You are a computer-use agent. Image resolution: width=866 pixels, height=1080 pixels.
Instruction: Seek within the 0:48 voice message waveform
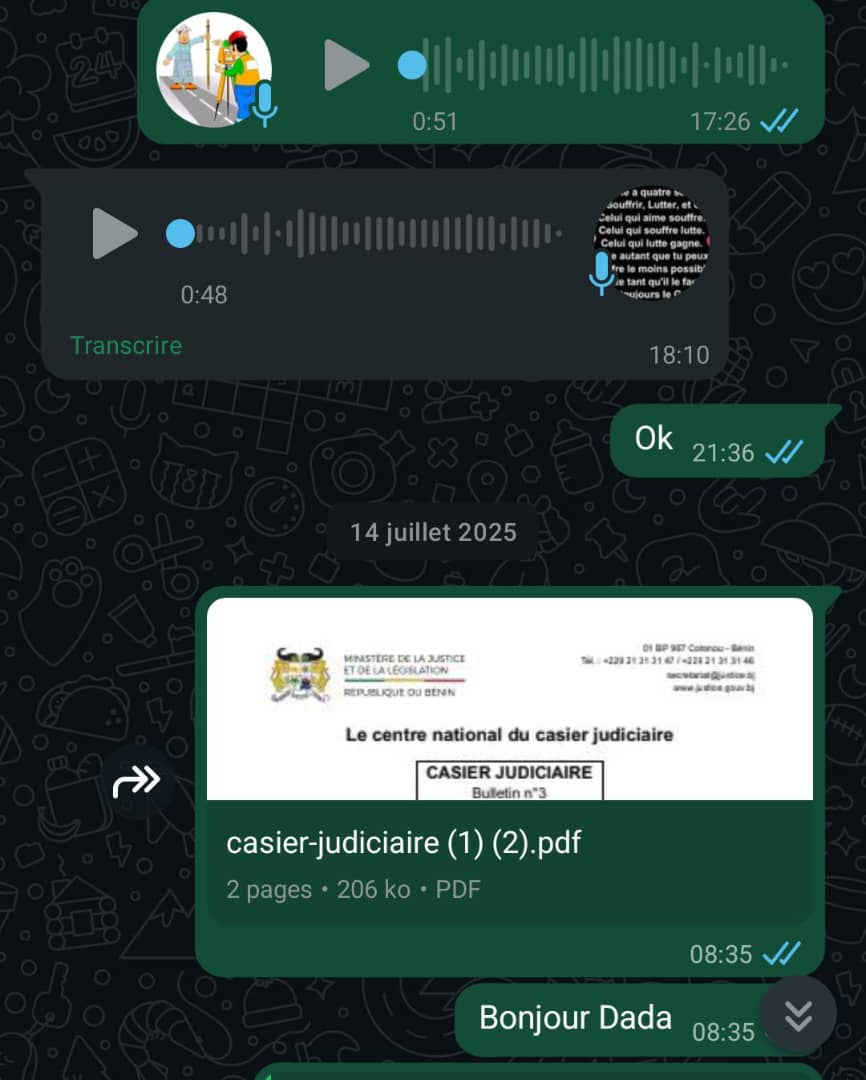(x=375, y=234)
